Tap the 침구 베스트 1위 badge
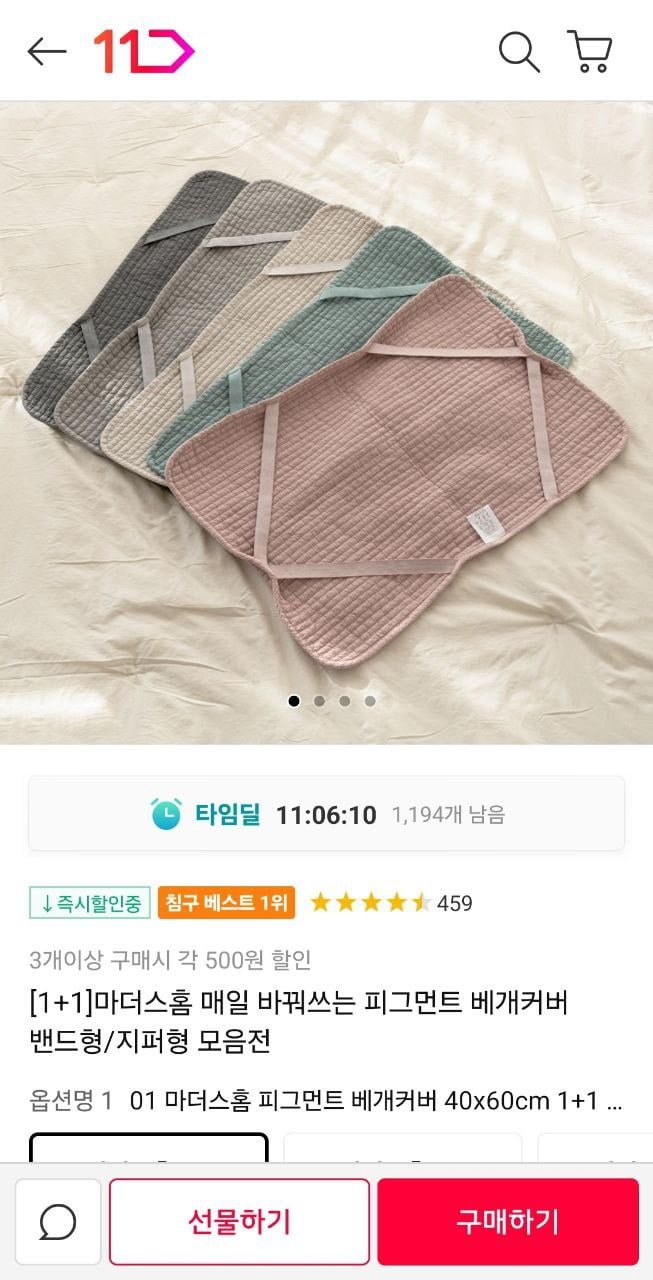Screen dimensions: 653x1280 click(x=226, y=903)
